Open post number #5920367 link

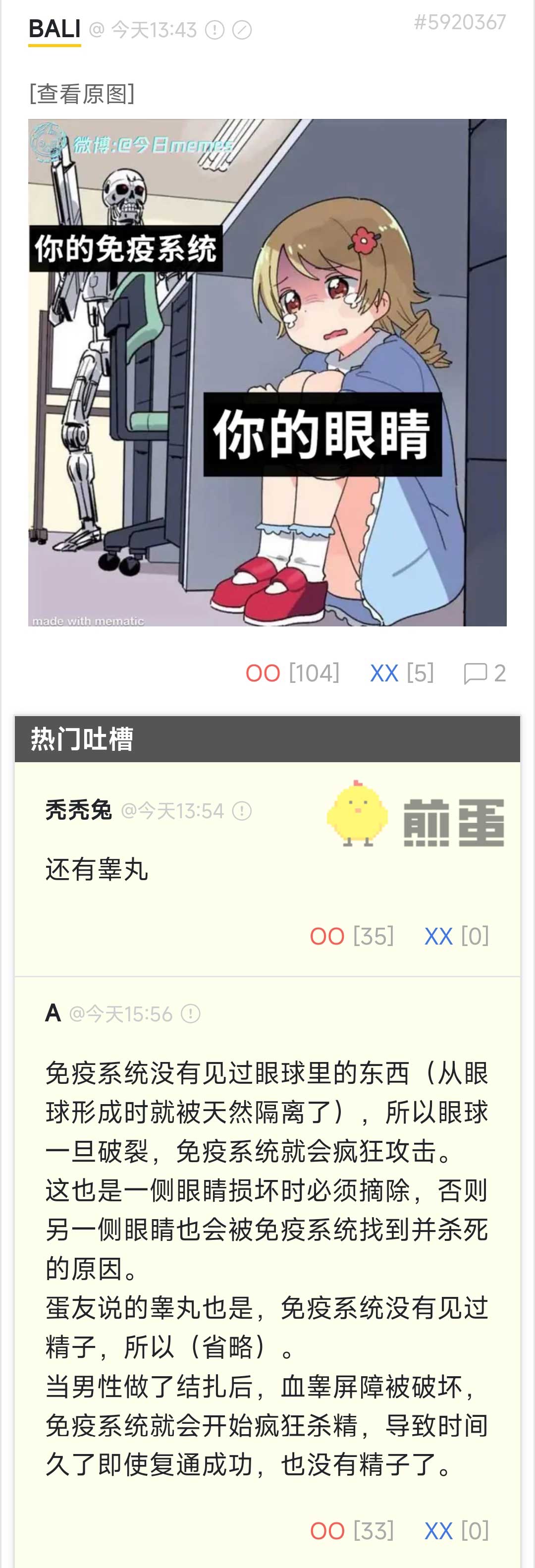(460, 22)
